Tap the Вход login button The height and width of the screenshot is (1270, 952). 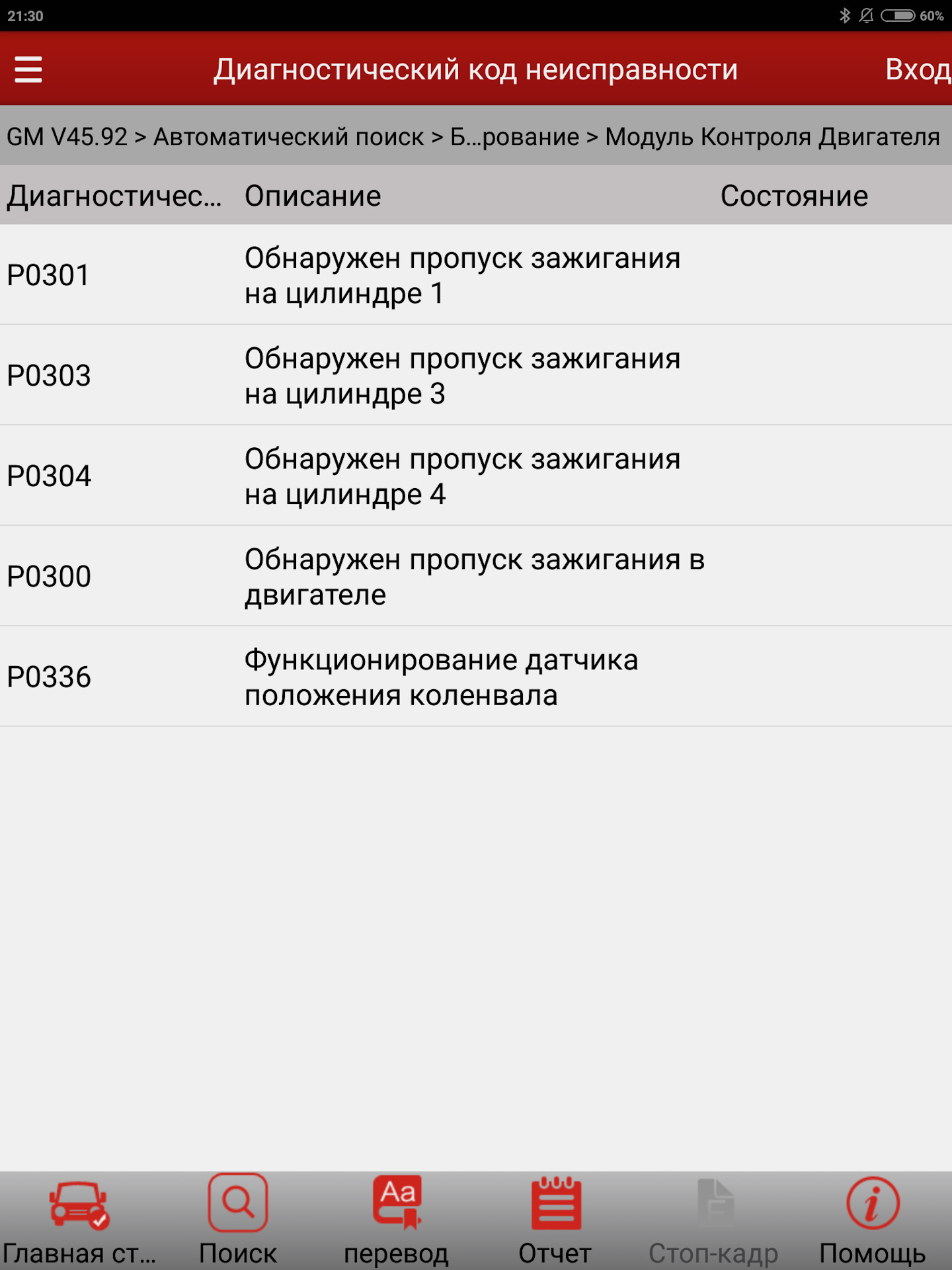[x=916, y=69]
